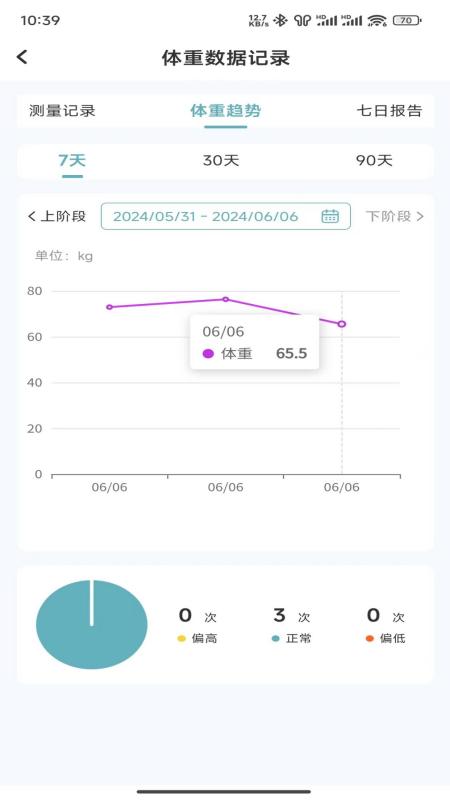
Task: Tap the middle data point on weight chart
Action: click(x=226, y=299)
